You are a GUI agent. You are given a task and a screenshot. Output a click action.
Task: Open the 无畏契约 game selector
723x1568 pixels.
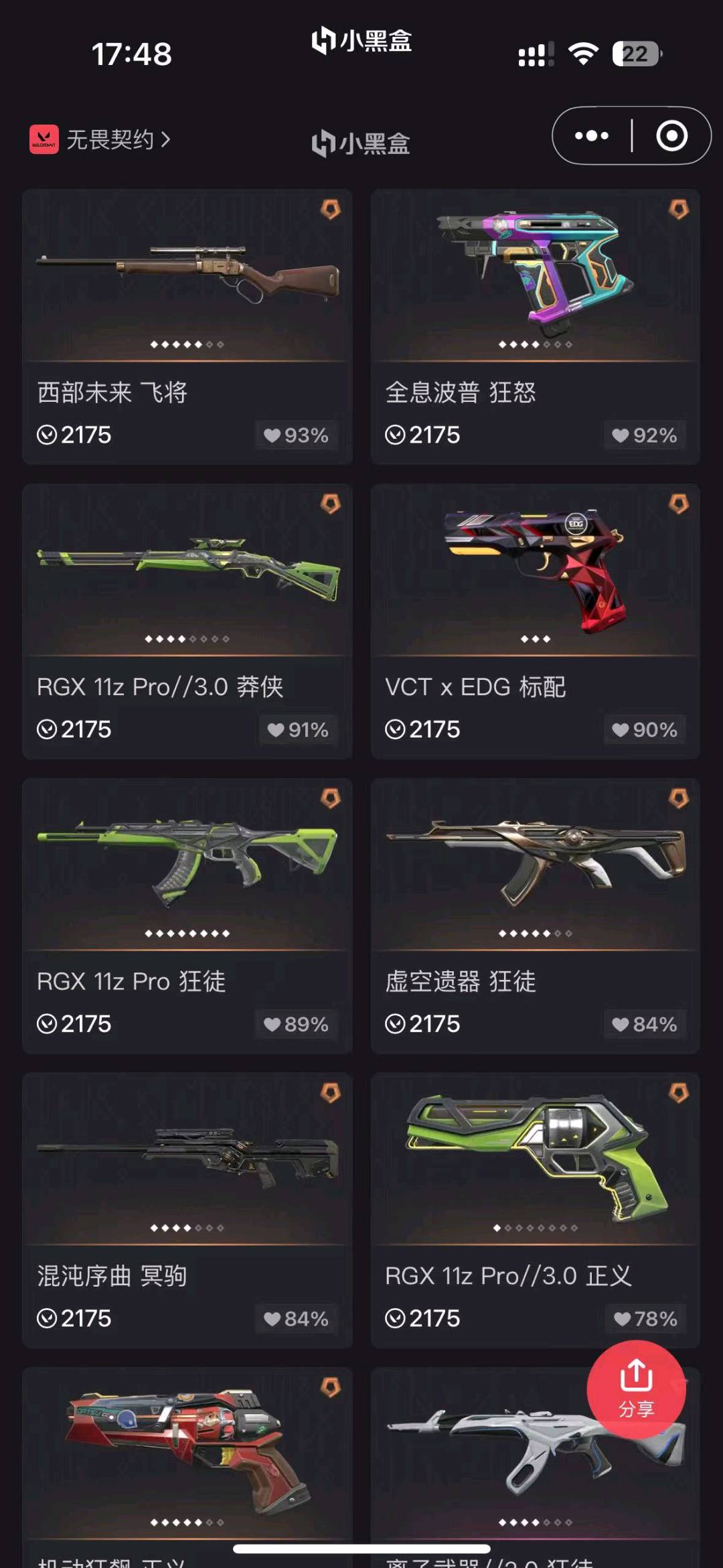click(100, 139)
